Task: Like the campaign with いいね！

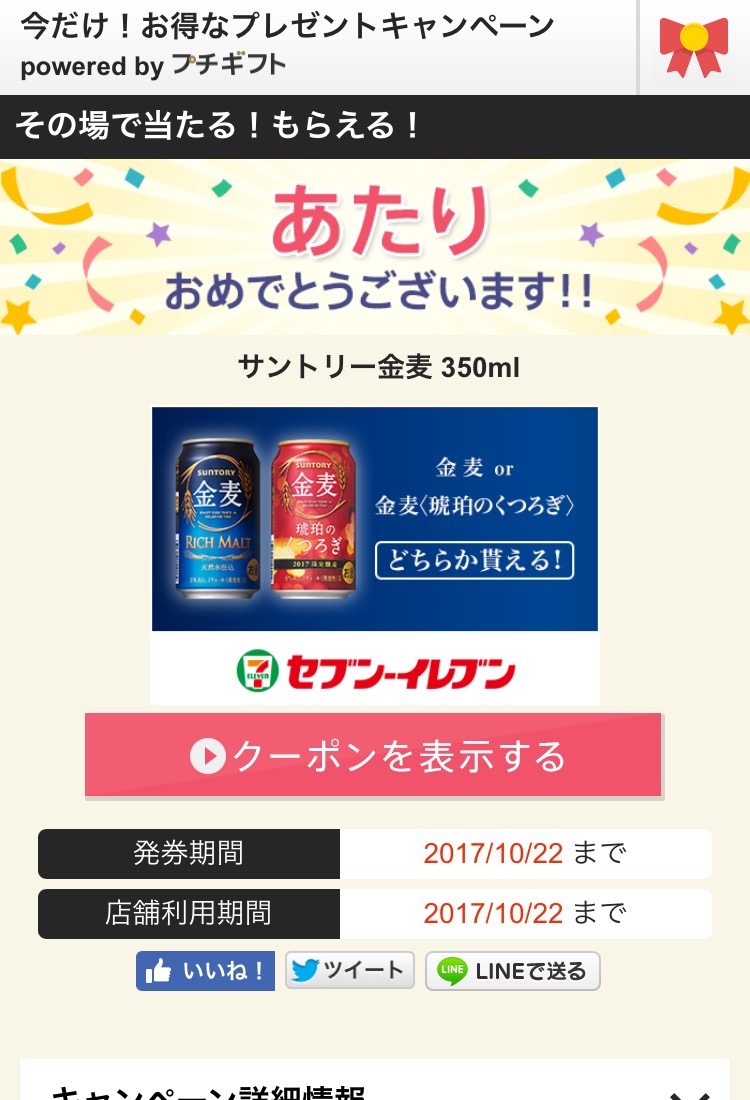Action: pos(205,971)
